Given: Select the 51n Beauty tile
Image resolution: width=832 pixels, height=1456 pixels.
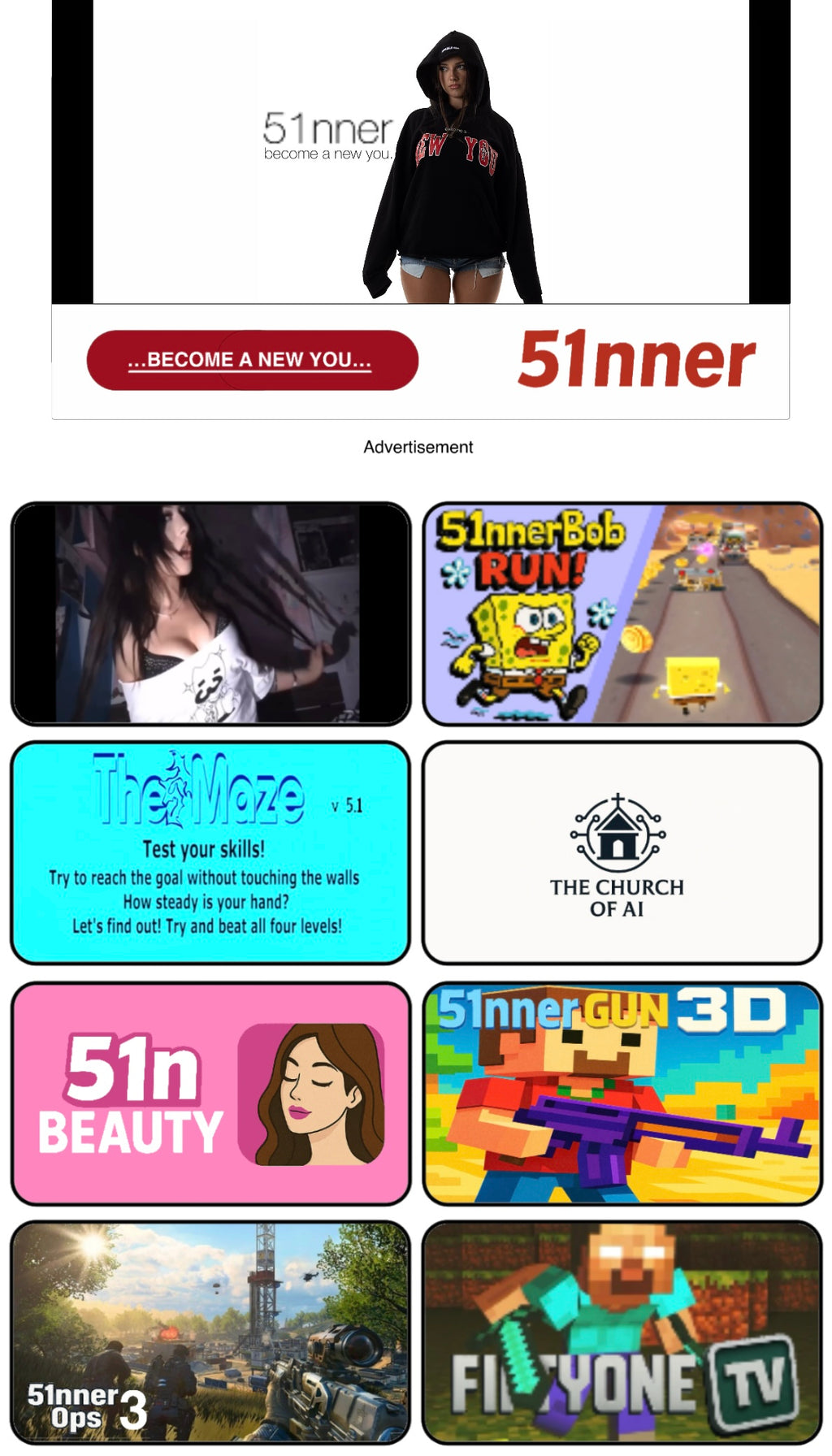Looking at the screenshot, I should [x=210, y=1093].
